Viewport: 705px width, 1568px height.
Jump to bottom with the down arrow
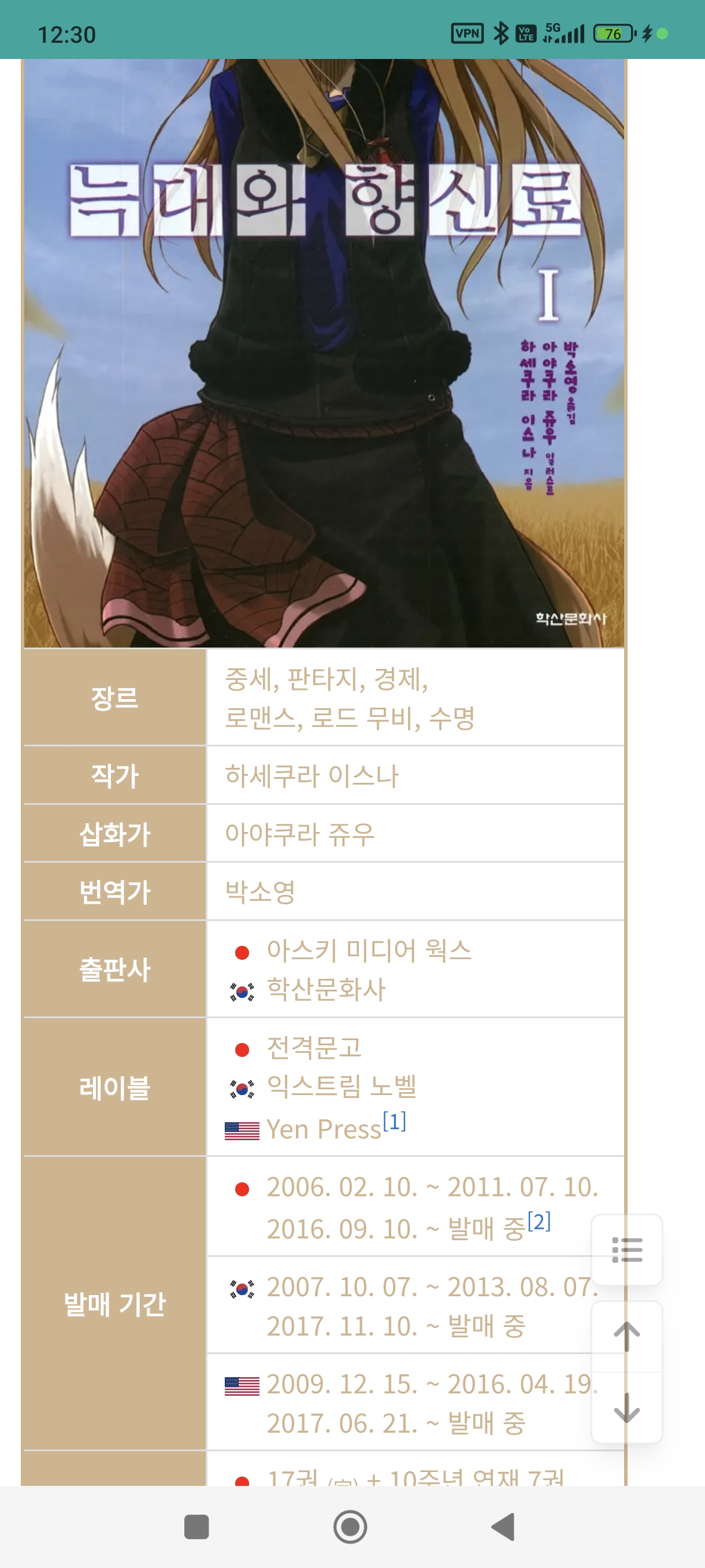point(626,1407)
